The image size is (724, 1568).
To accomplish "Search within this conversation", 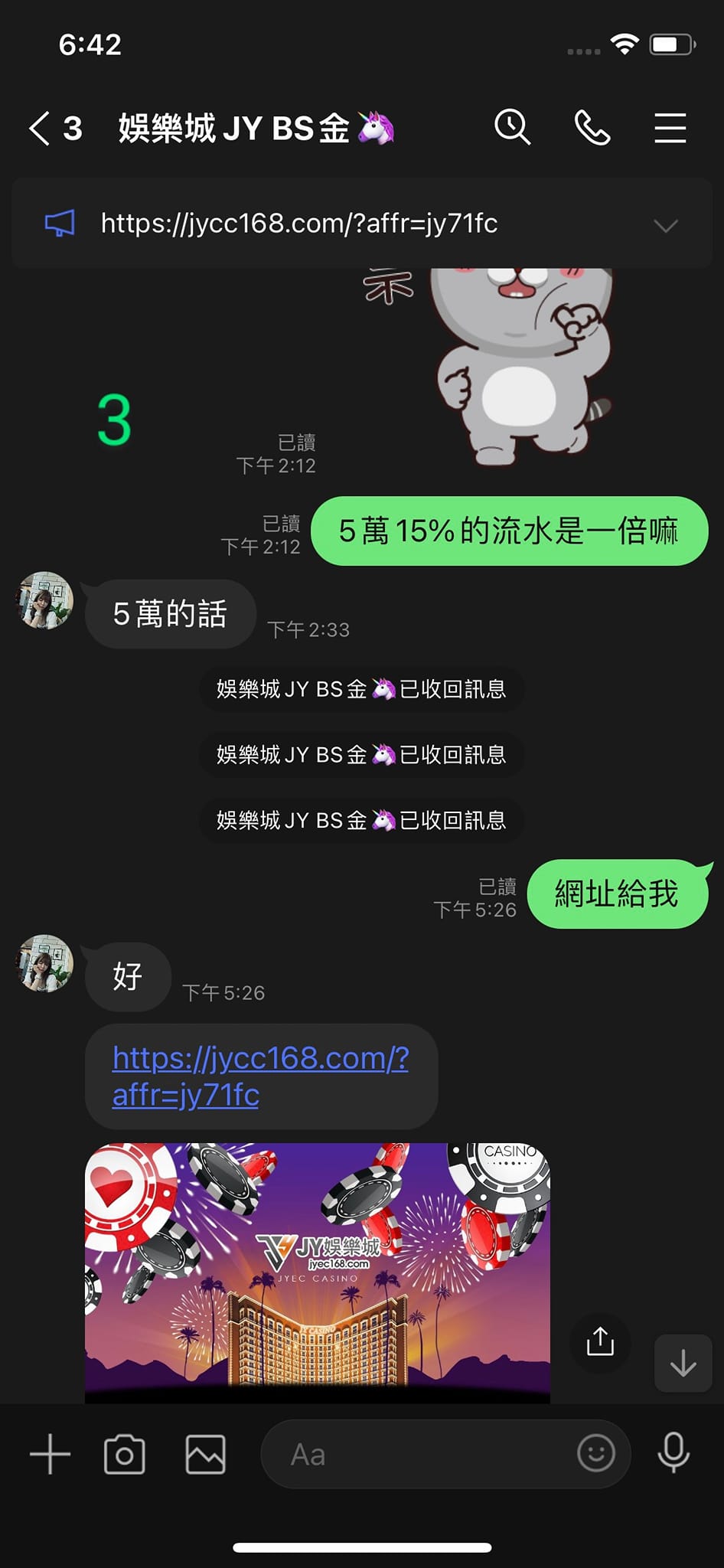I will click(x=512, y=127).
